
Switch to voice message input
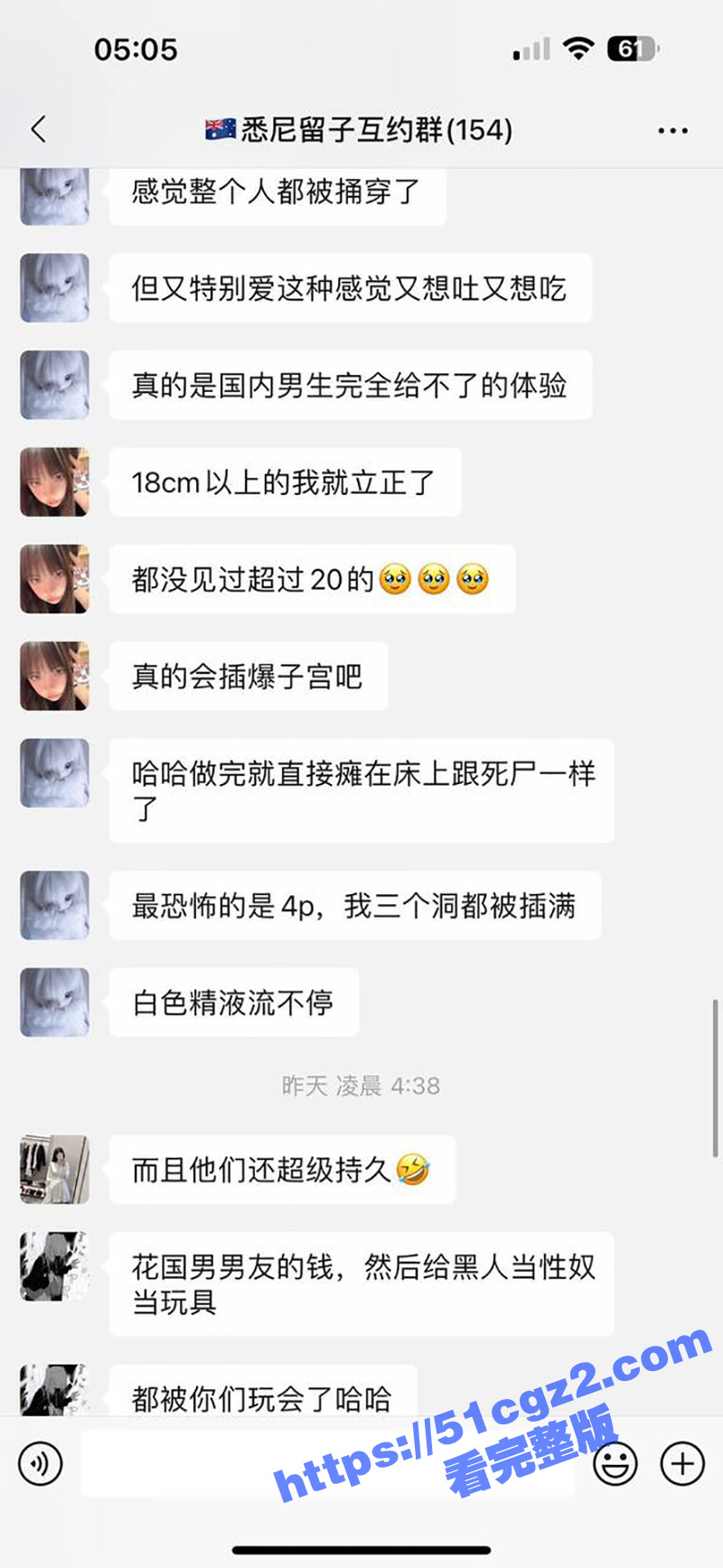(x=41, y=1463)
